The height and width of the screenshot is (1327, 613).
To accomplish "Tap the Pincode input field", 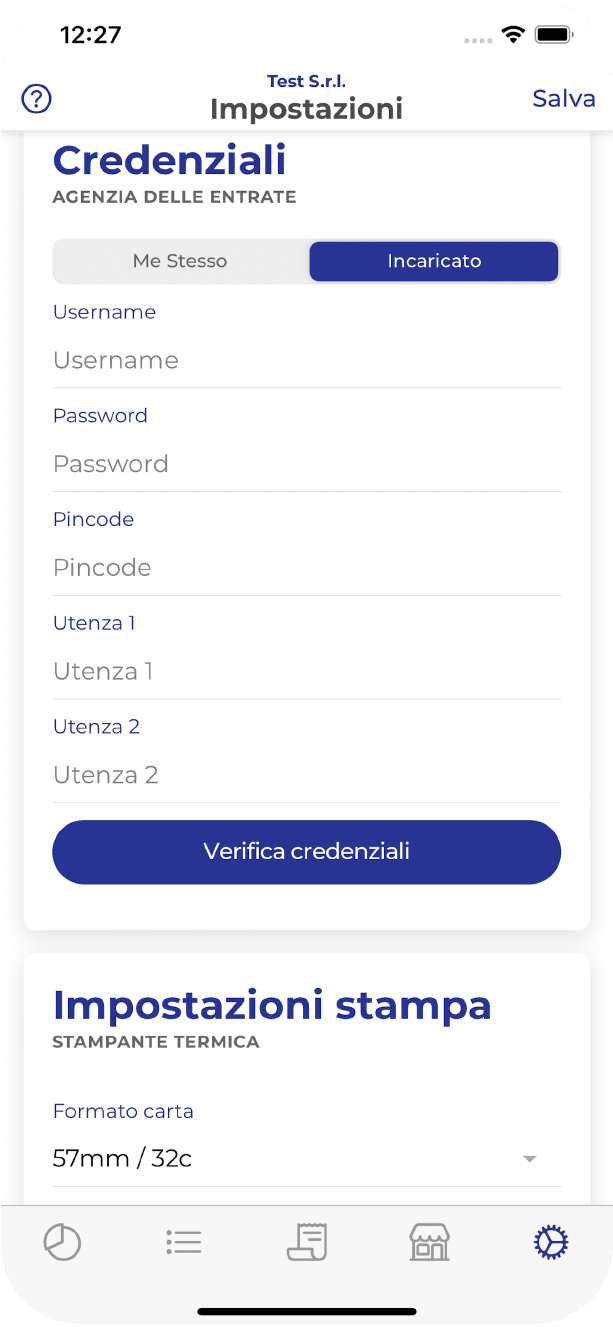I will tap(306, 569).
